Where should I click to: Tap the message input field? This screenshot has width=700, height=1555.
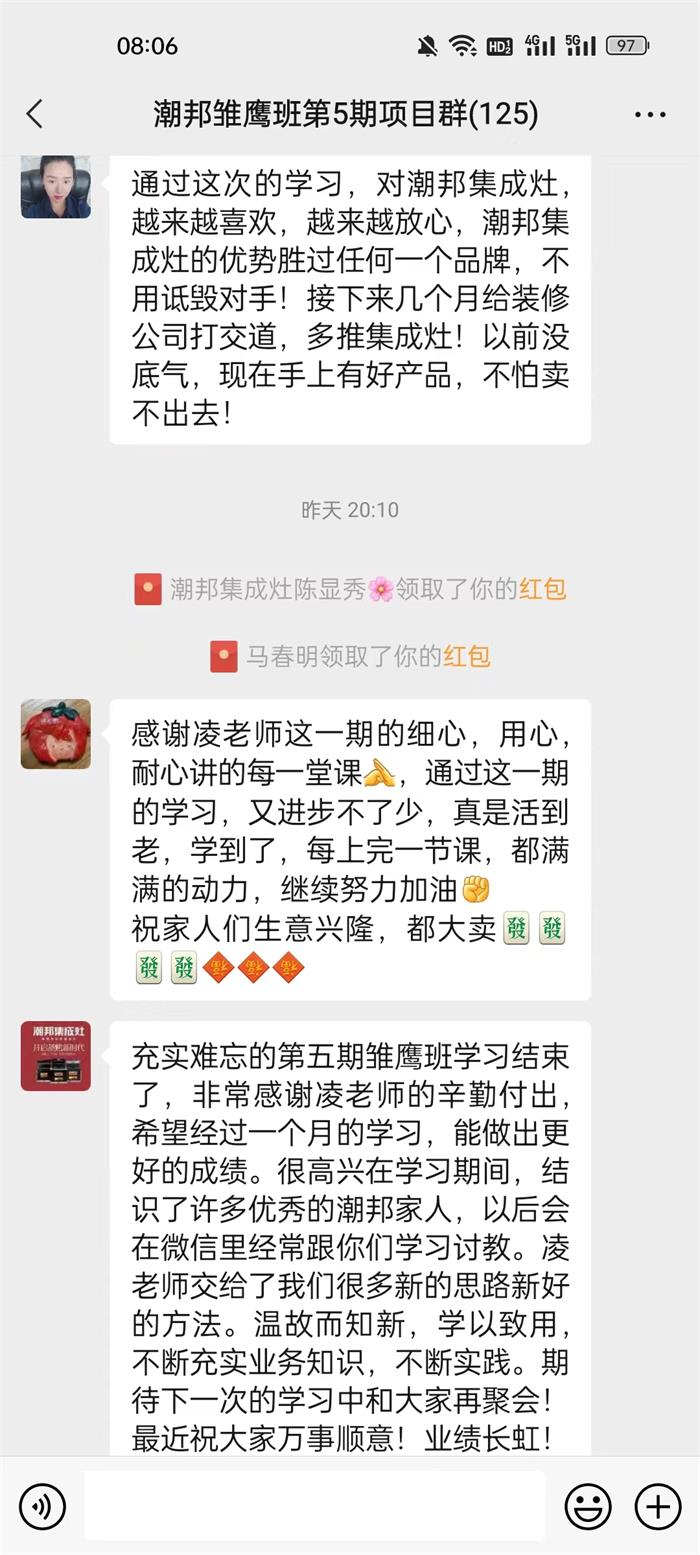pyautogui.click(x=315, y=1505)
